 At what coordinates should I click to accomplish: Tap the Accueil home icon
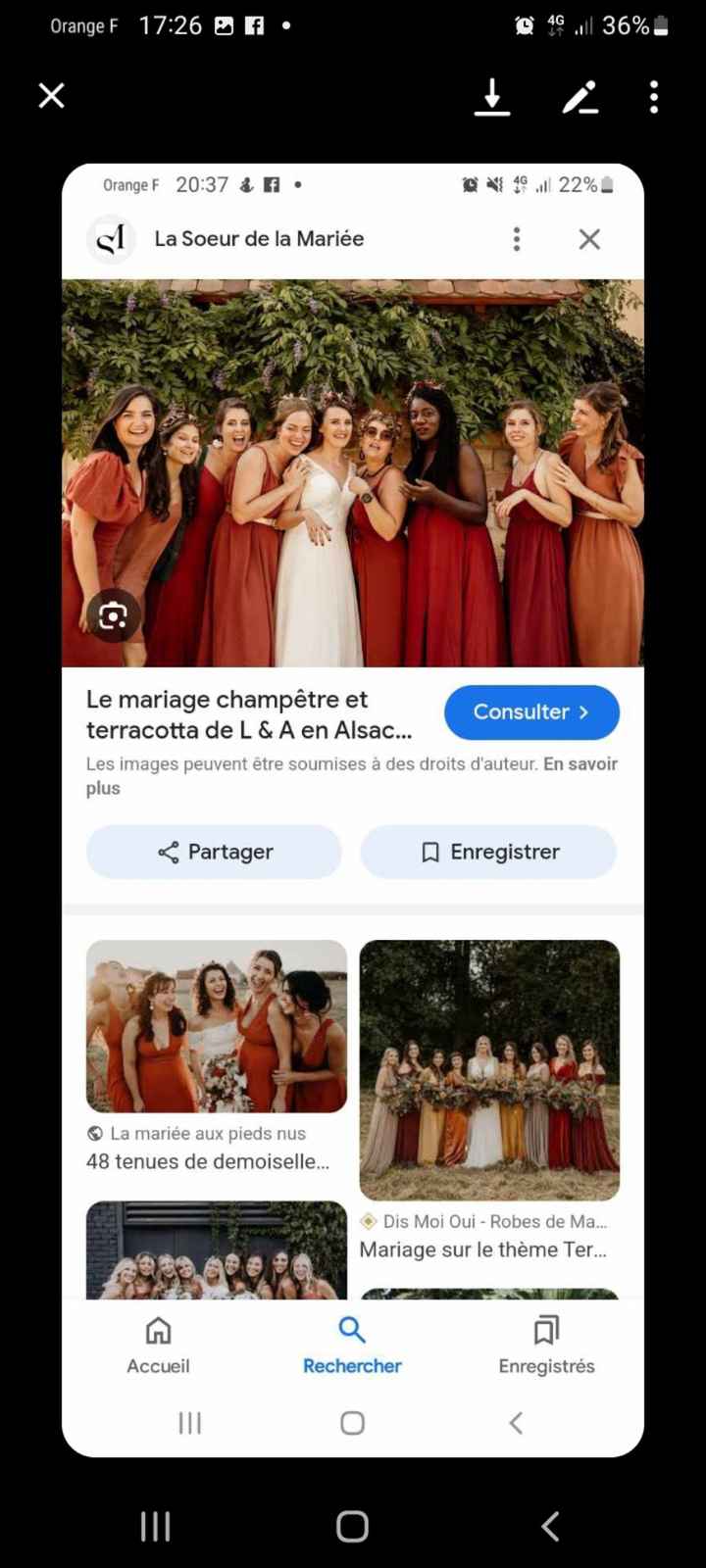click(157, 1331)
